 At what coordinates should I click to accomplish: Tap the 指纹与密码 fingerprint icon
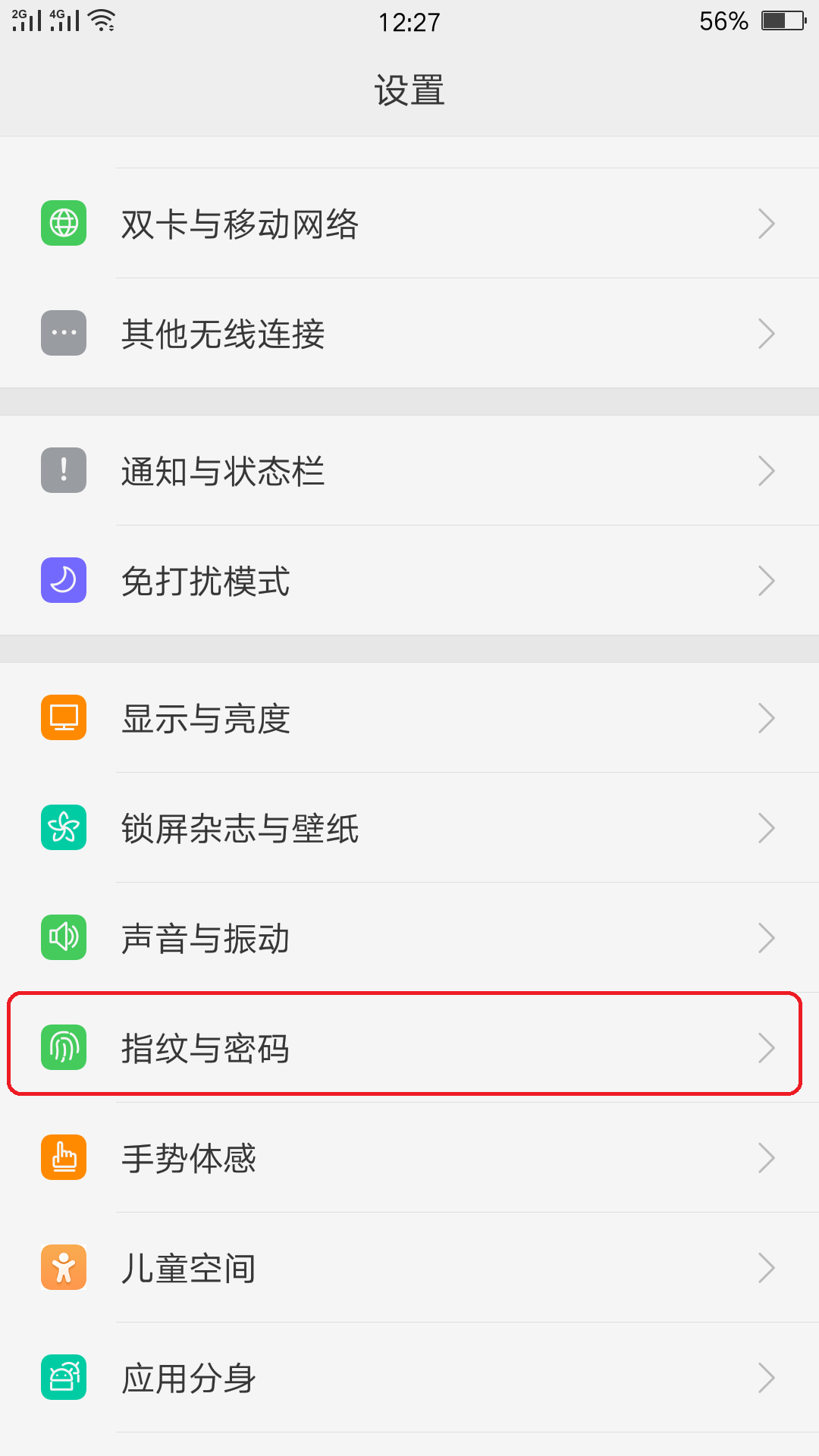click(x=64, y=1047)
